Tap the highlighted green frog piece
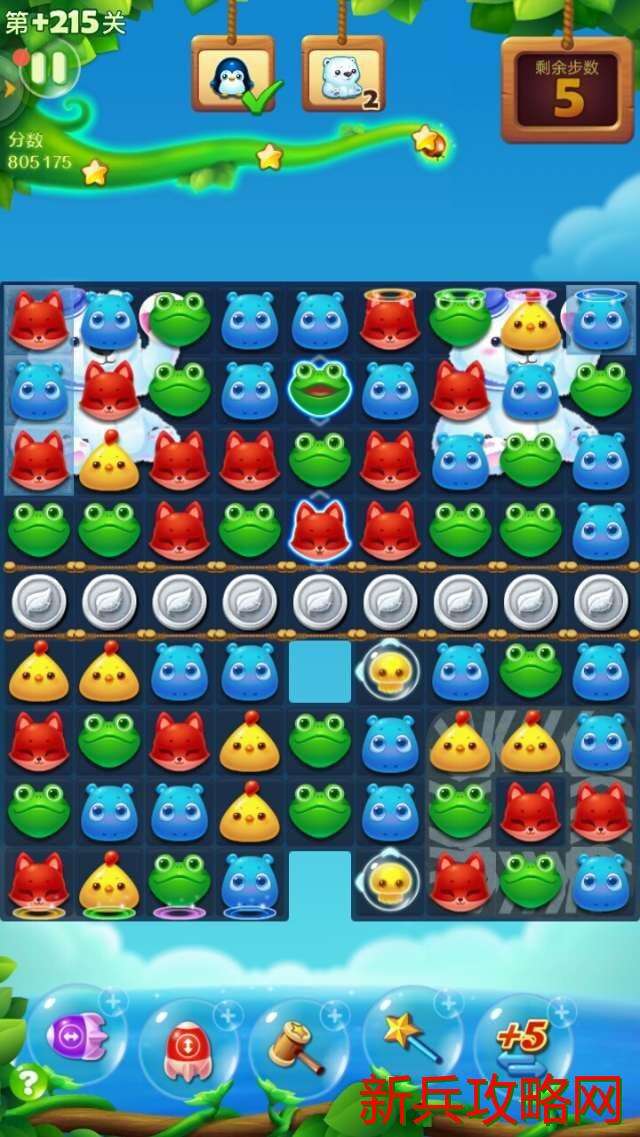 tap(319, 389)
